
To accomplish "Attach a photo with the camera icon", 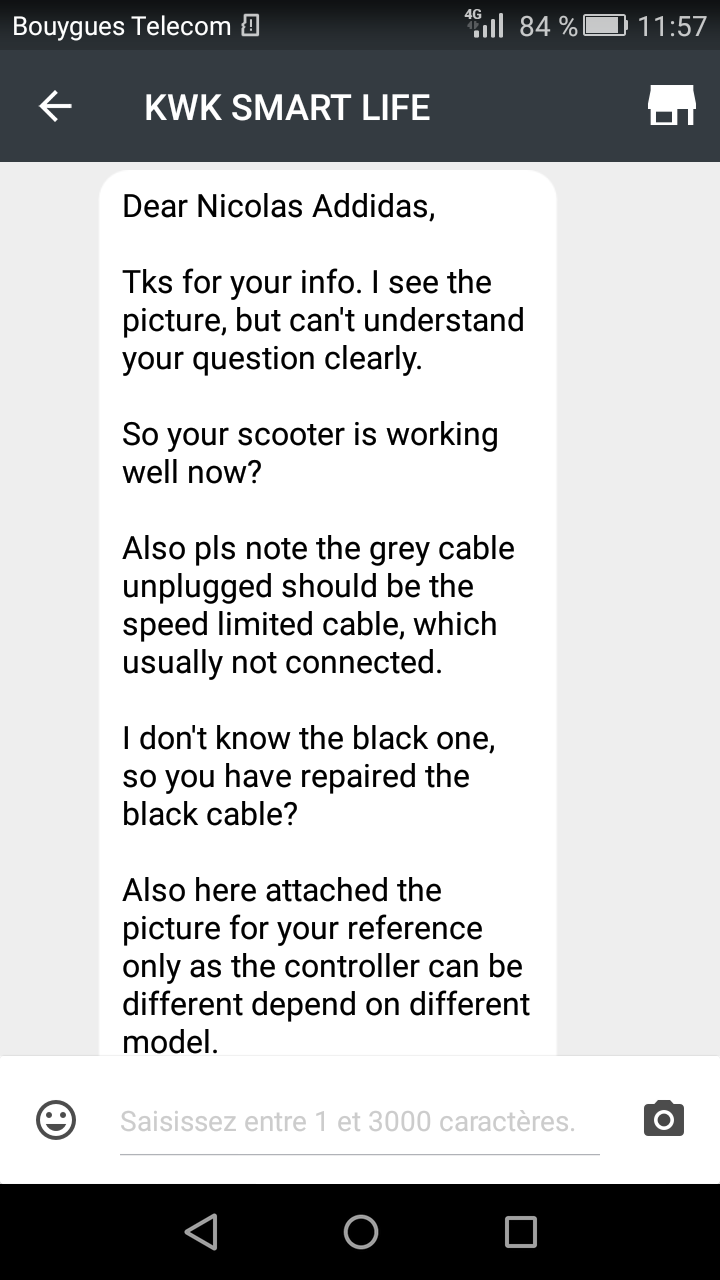I will 664,1119.
